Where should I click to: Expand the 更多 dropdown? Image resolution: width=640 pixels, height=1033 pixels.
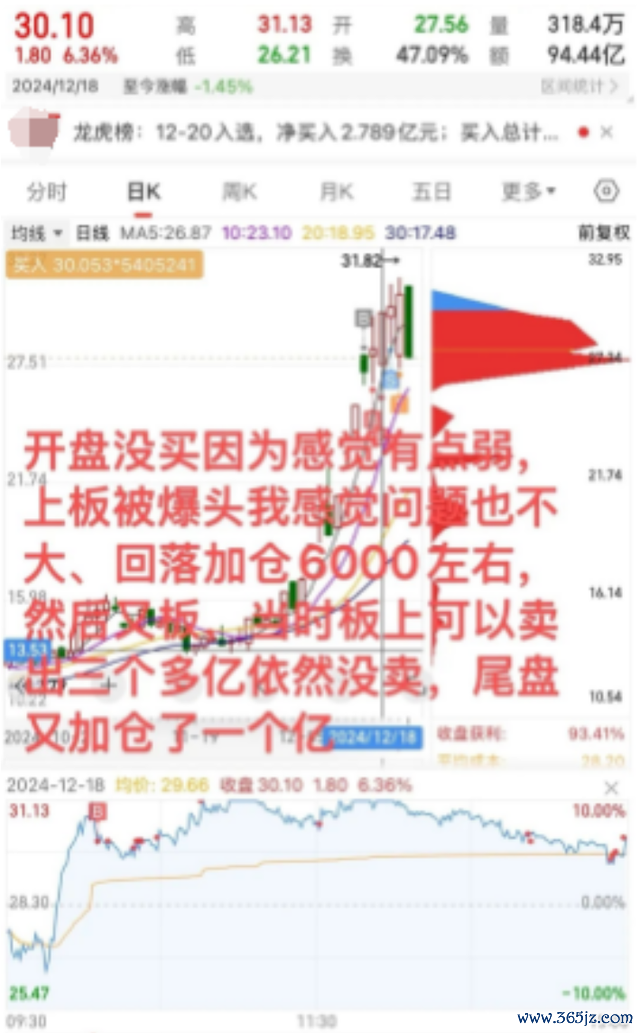529,192
